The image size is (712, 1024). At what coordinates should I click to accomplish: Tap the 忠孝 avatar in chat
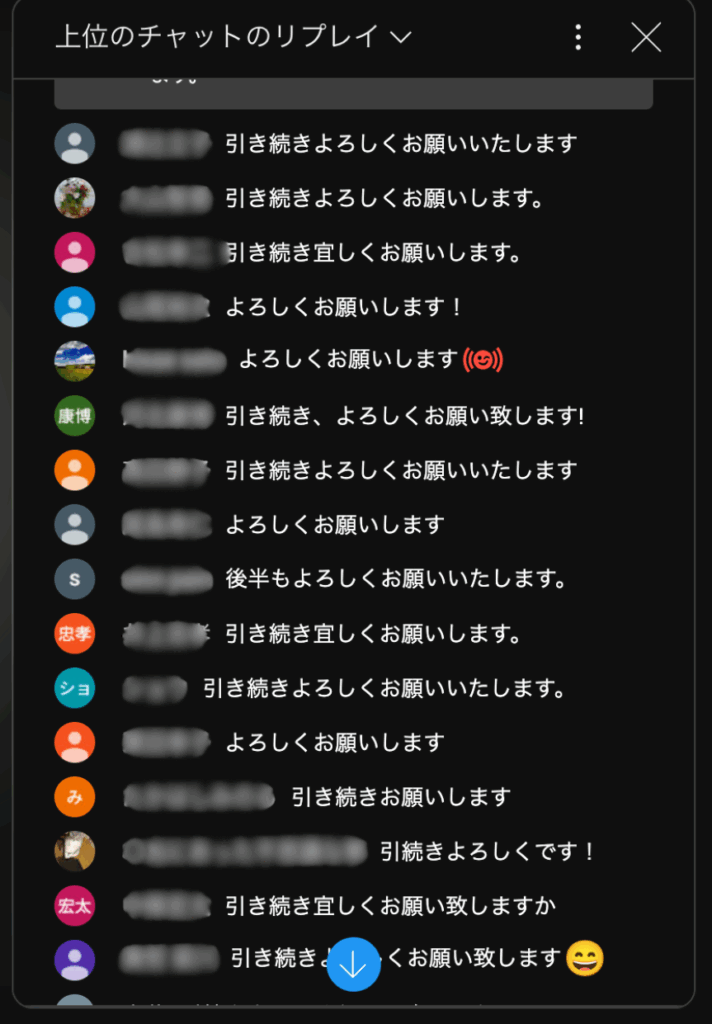75,634
